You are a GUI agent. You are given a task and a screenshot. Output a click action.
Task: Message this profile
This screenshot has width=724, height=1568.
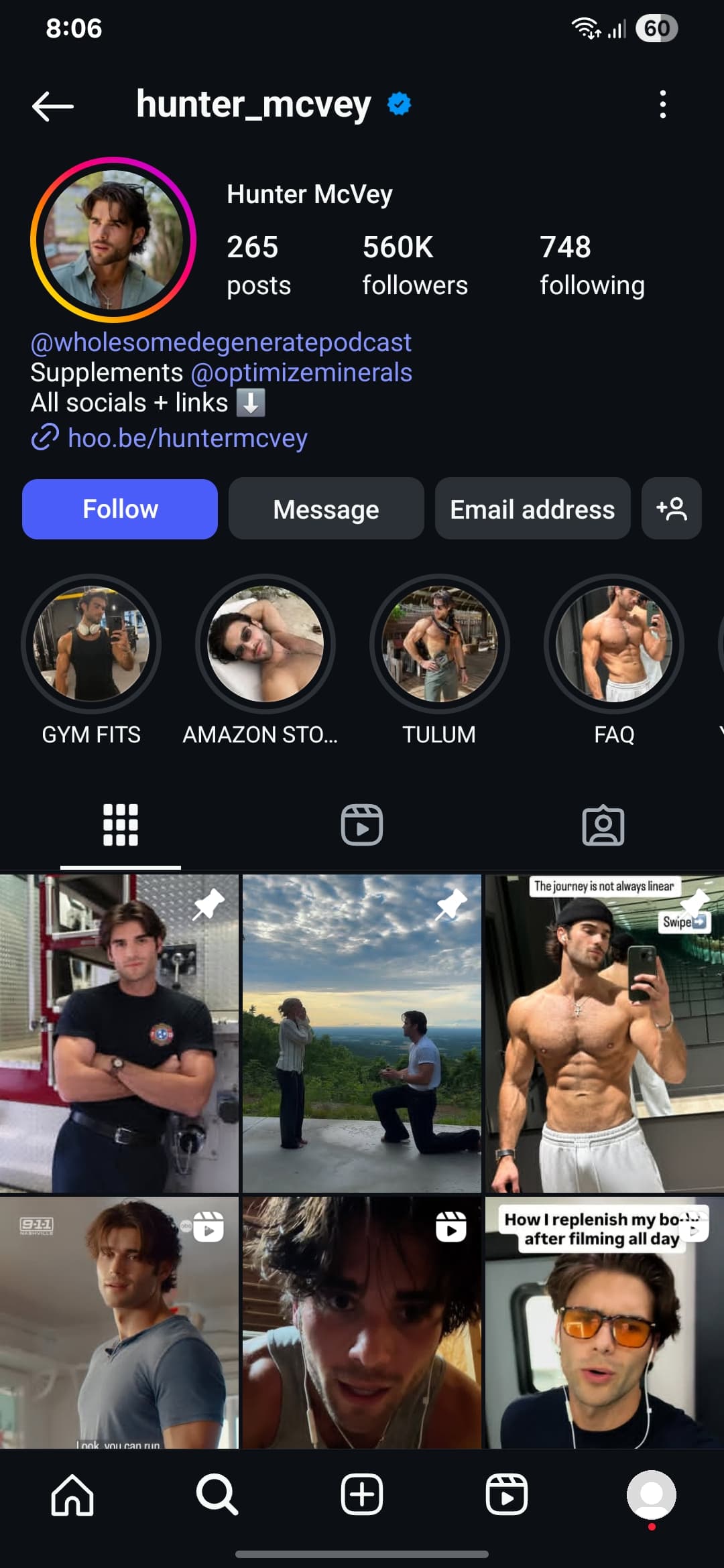[326, 509]
